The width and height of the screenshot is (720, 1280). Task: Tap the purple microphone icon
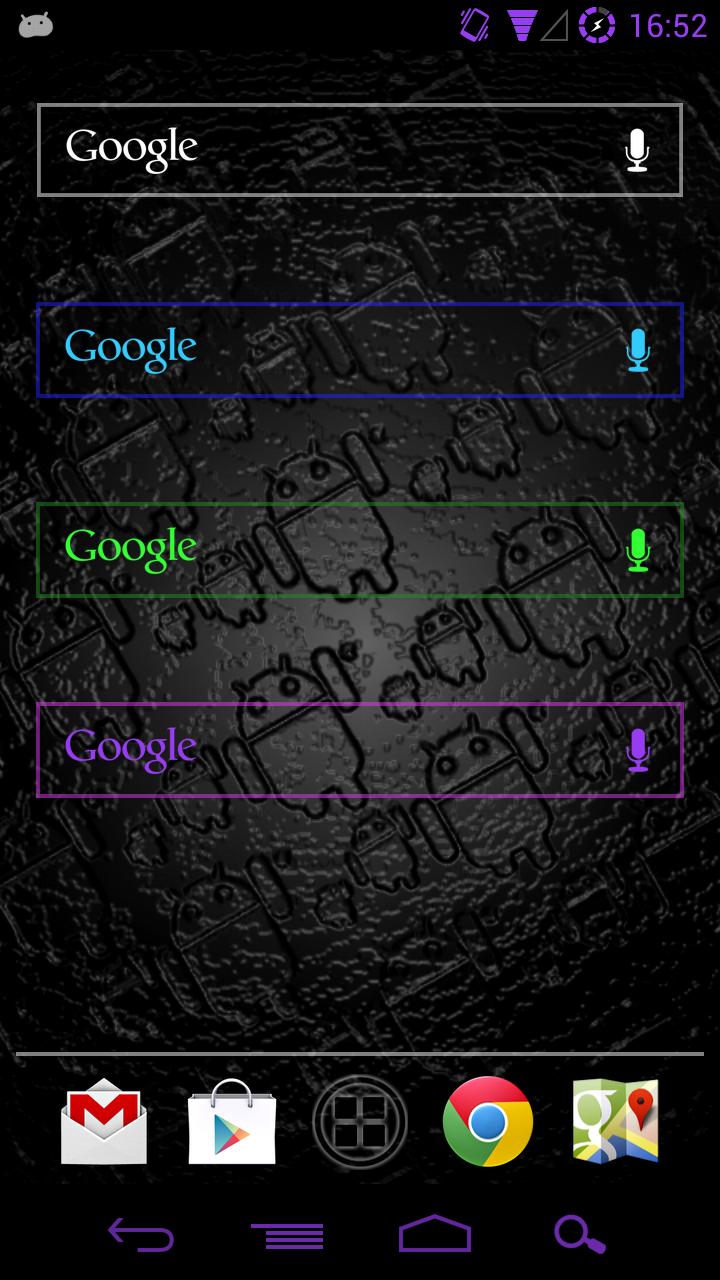[x=637, y=751]
